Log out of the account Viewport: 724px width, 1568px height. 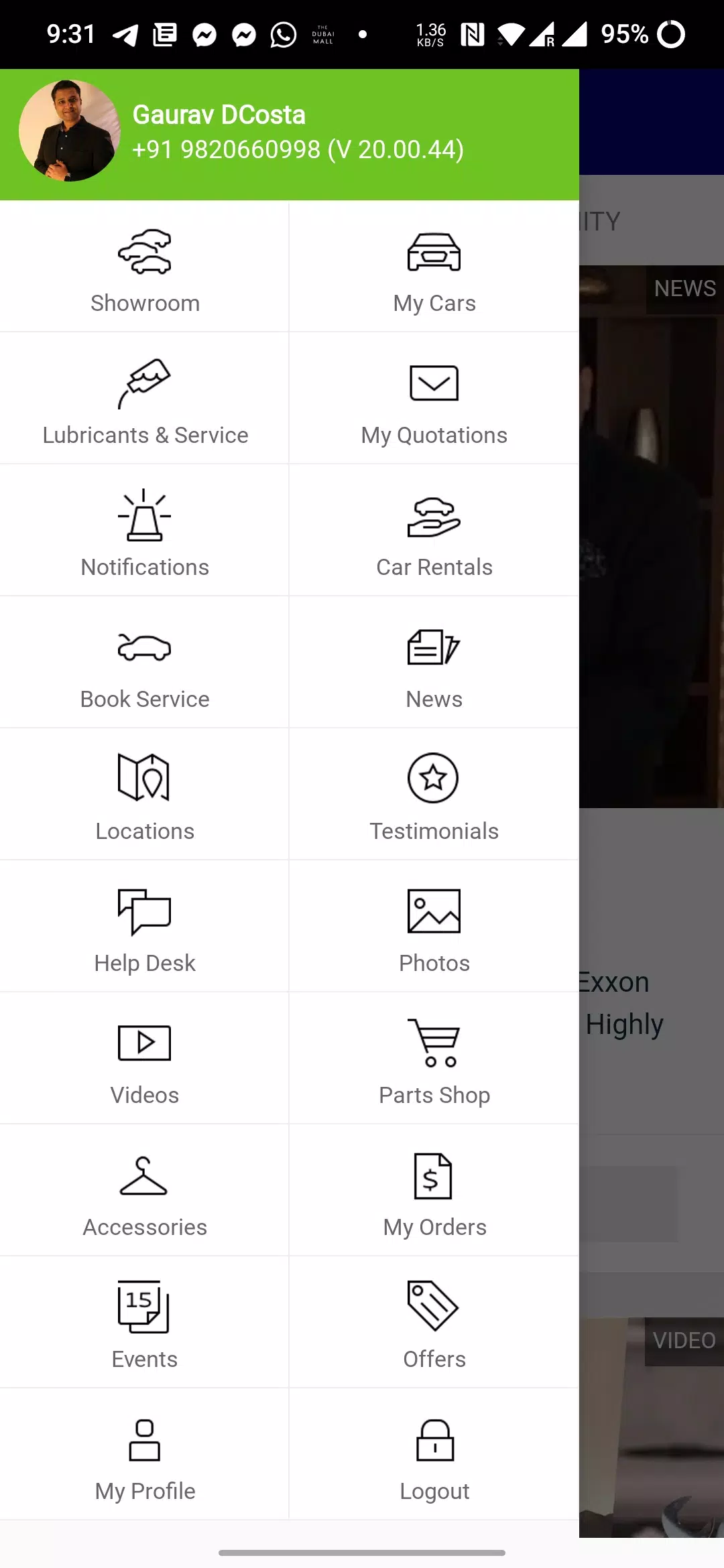point(434,1455)
